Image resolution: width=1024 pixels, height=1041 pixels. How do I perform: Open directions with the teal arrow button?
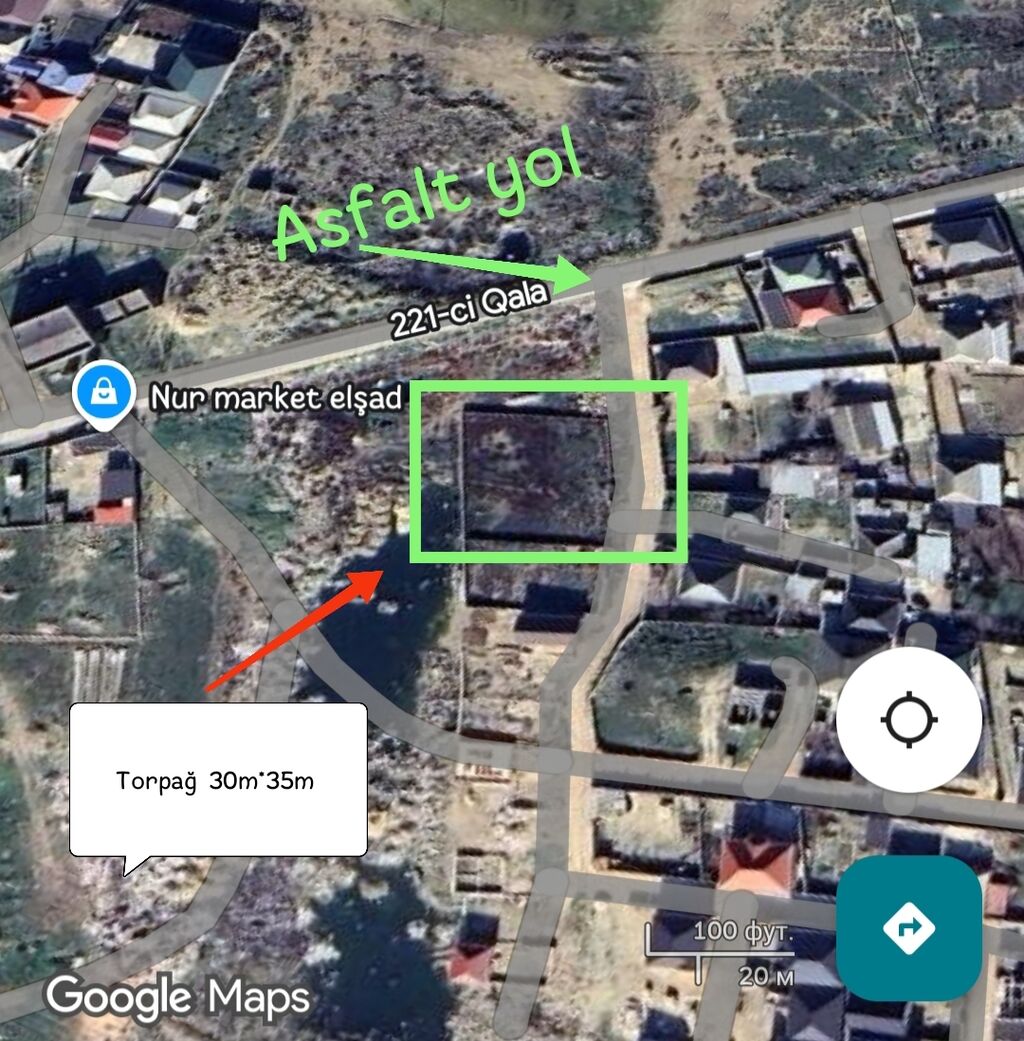(x=908, y=928)
